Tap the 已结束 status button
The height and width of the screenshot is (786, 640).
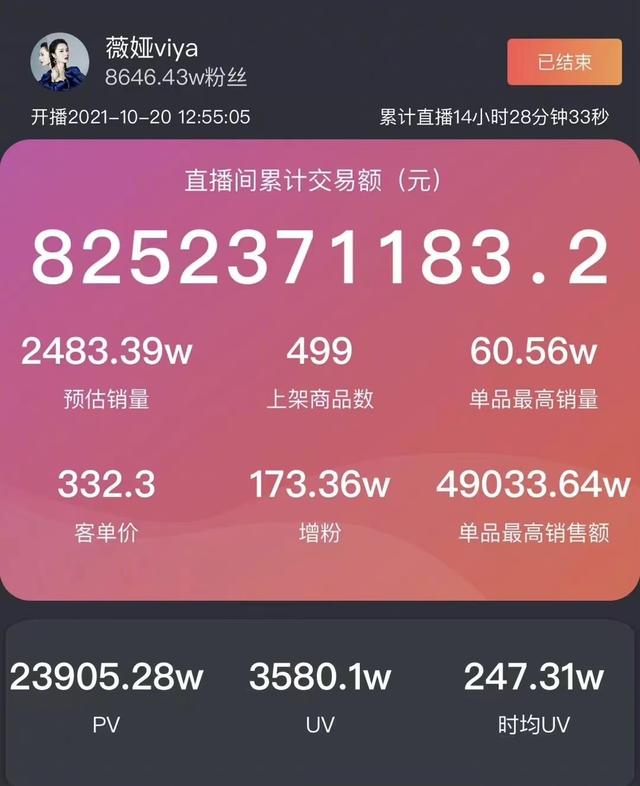[x=564, y=62]
